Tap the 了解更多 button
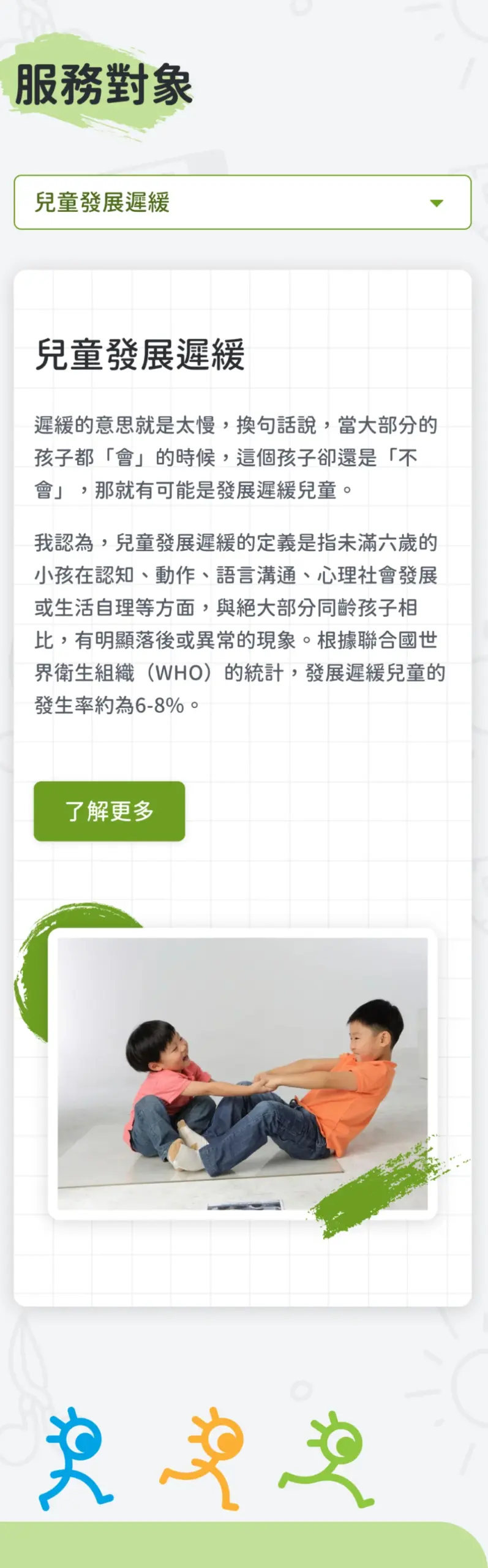The width and height of the screenshot is (488, 1568). point(110,811)
